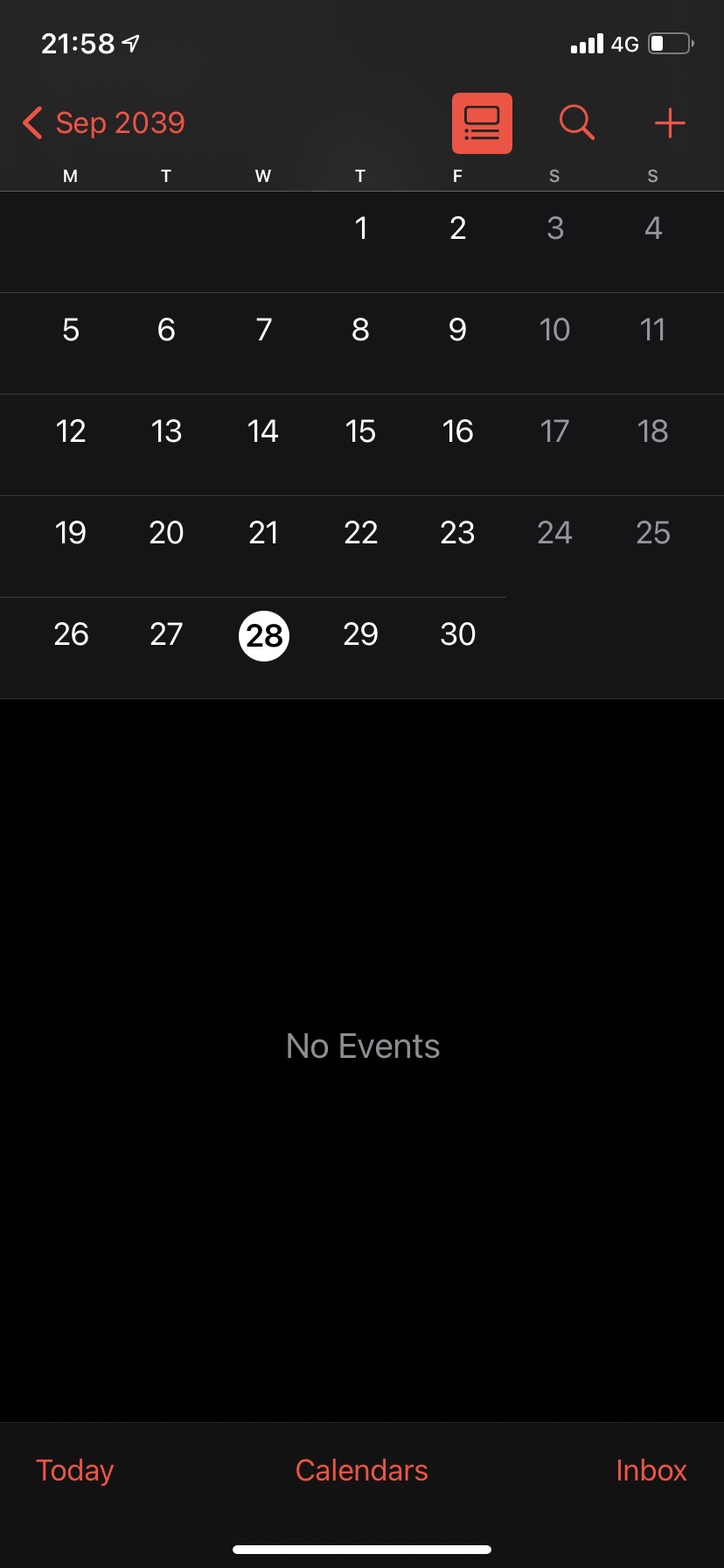Select September 26
Image resolution: width=724 pixels, height=1568 pixels.
71,634
